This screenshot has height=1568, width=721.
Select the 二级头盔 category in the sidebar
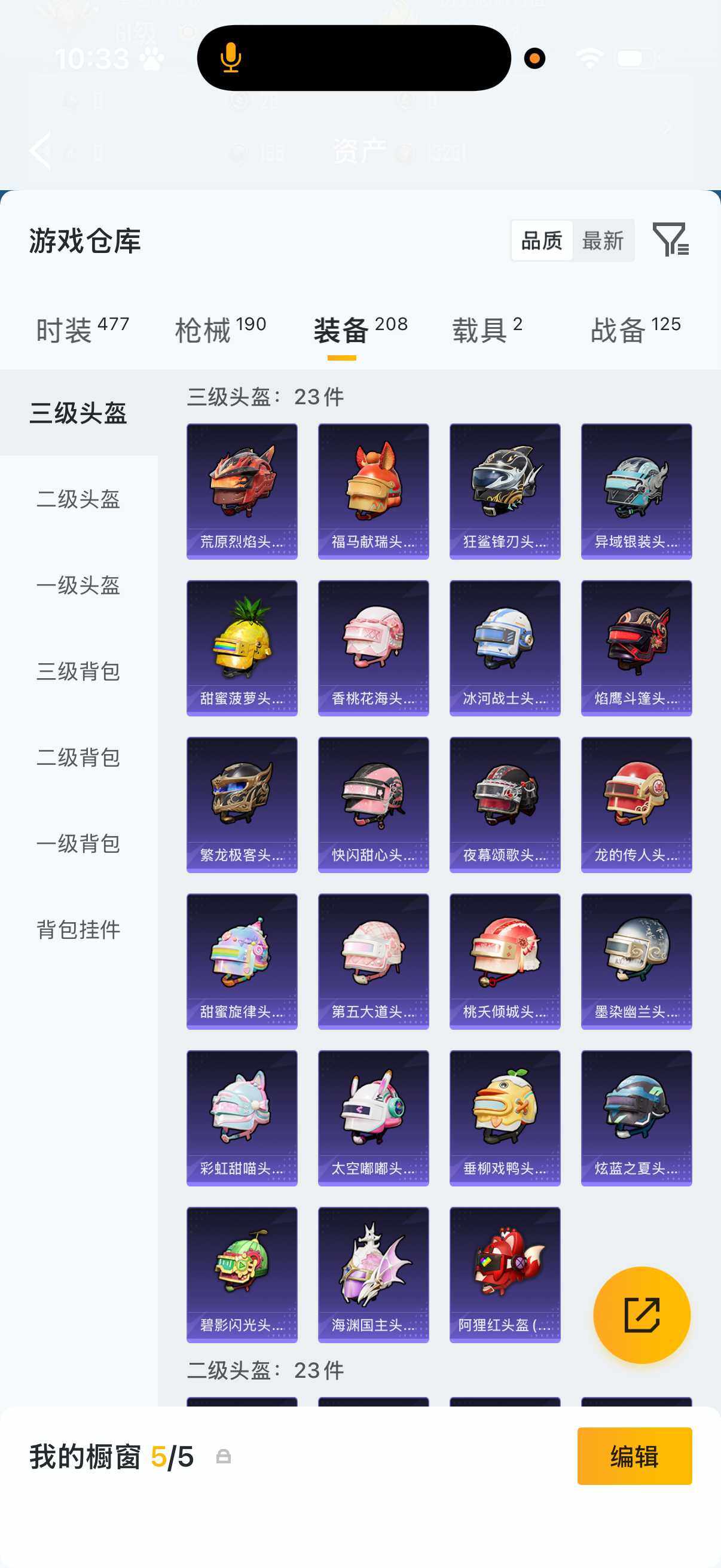[x=77, y=500]
